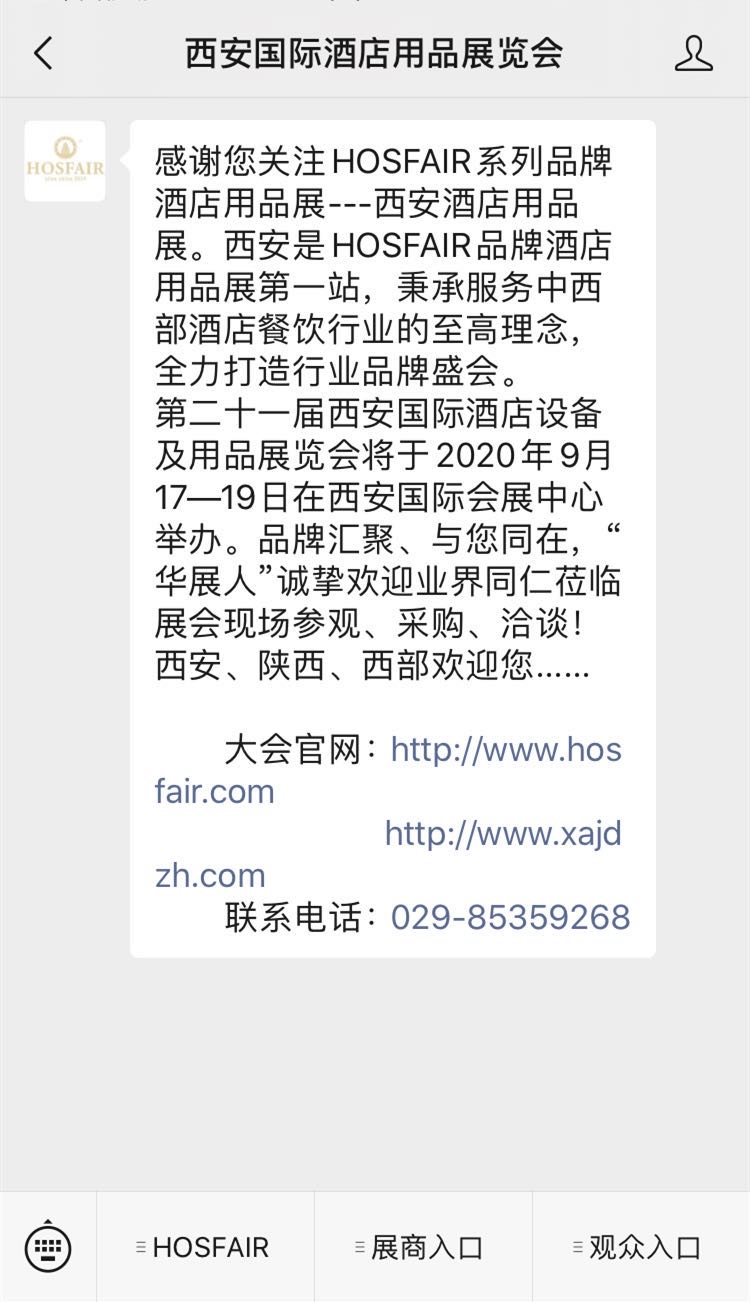The image size is (750, 1302).
Task: Open the hosfair.com official website link
Action: coord(505,750)
